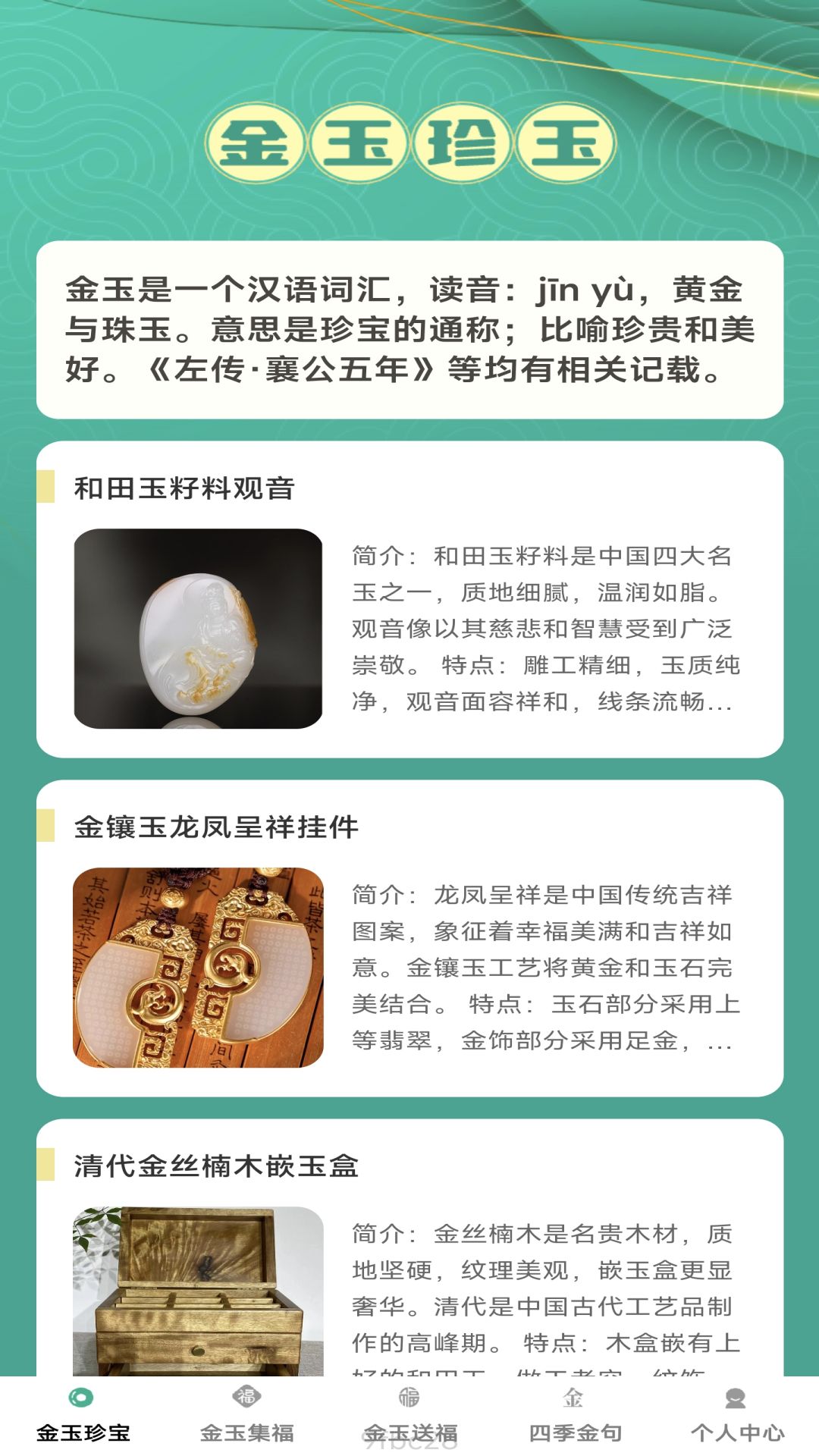Viewport: 819px width, 1456px height.
Task: Open the 清代金丝楠木嵌玉盒 card
Action: click(409, 1251)
